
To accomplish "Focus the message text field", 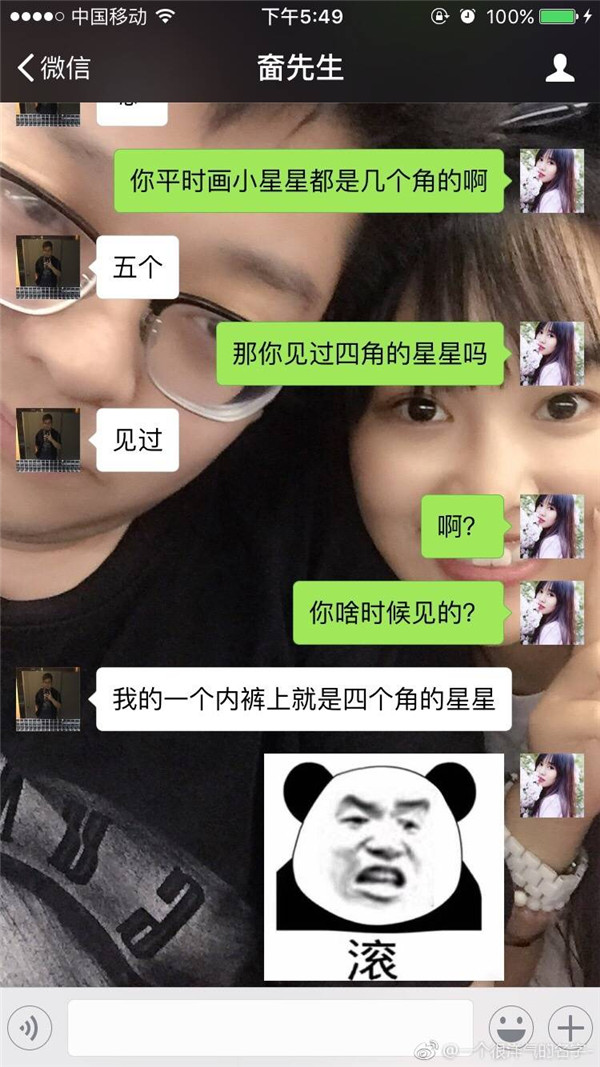I will coord(270,1027).
